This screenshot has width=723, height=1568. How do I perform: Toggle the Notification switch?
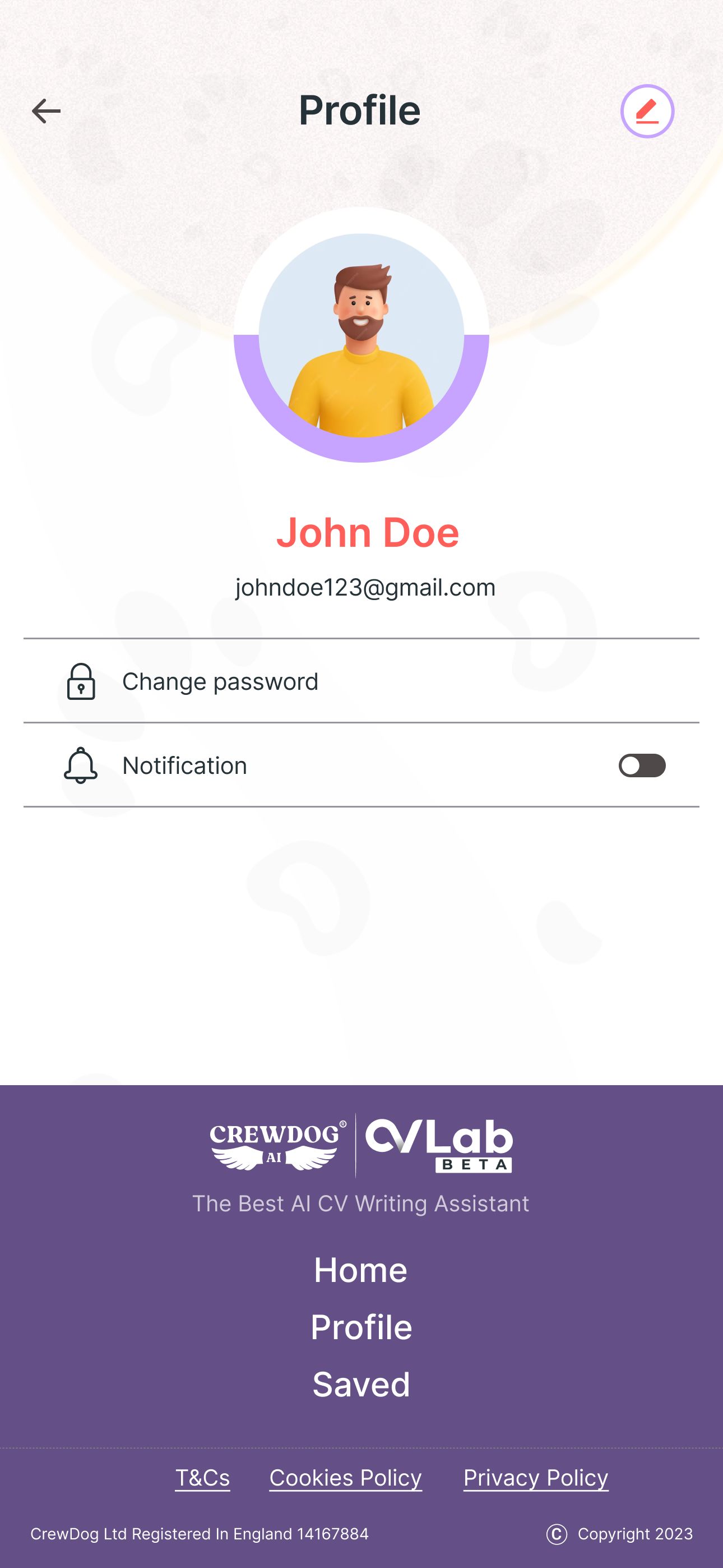641,765
